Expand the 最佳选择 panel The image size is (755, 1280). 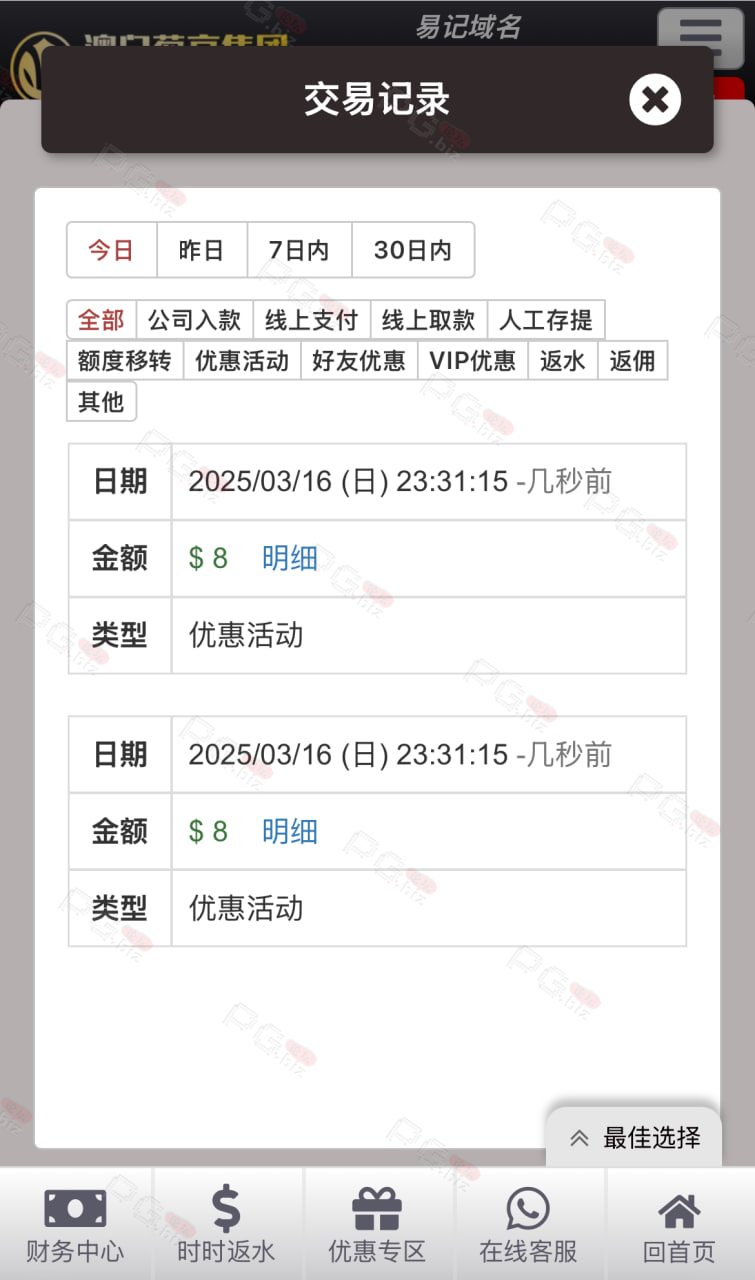(634, 1137)
